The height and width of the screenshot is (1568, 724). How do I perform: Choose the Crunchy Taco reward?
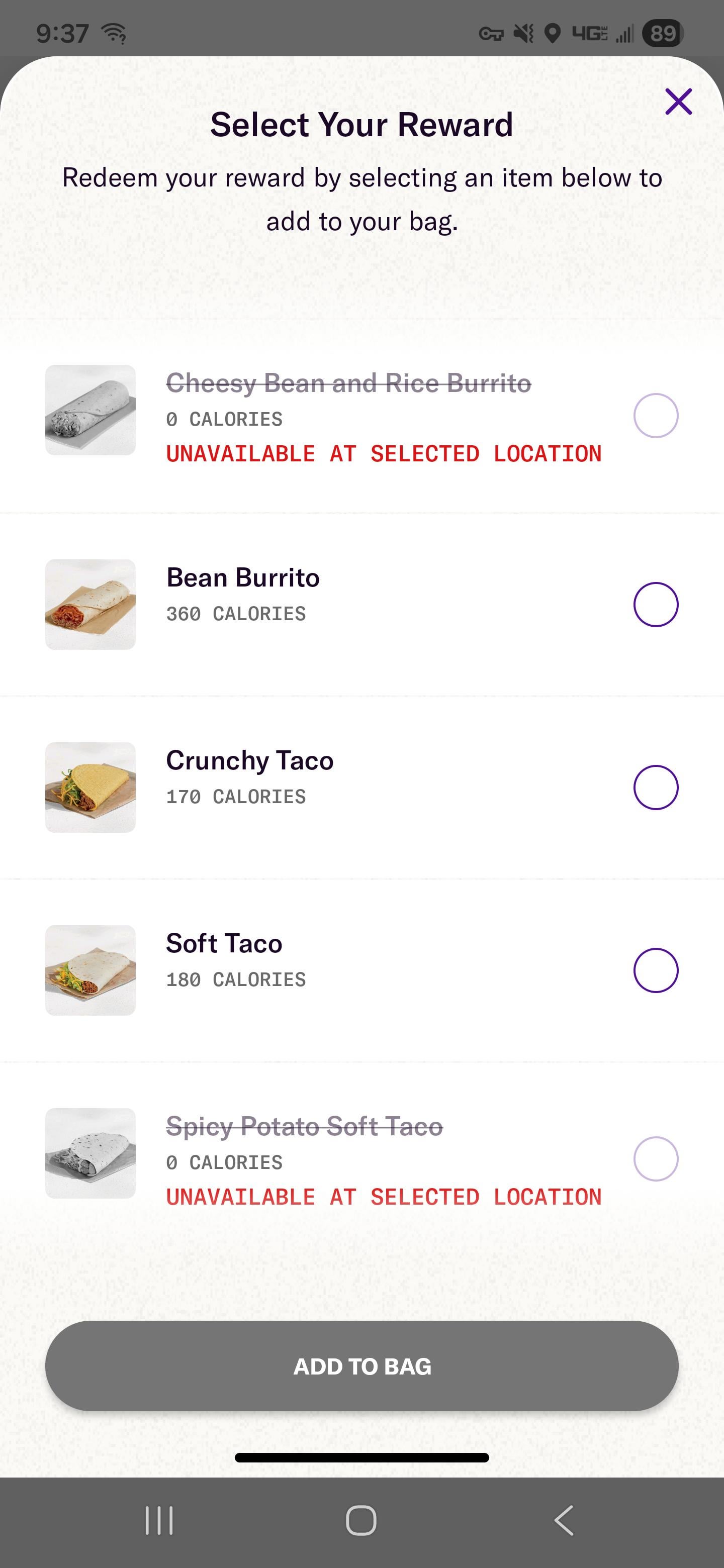point(655,787)
